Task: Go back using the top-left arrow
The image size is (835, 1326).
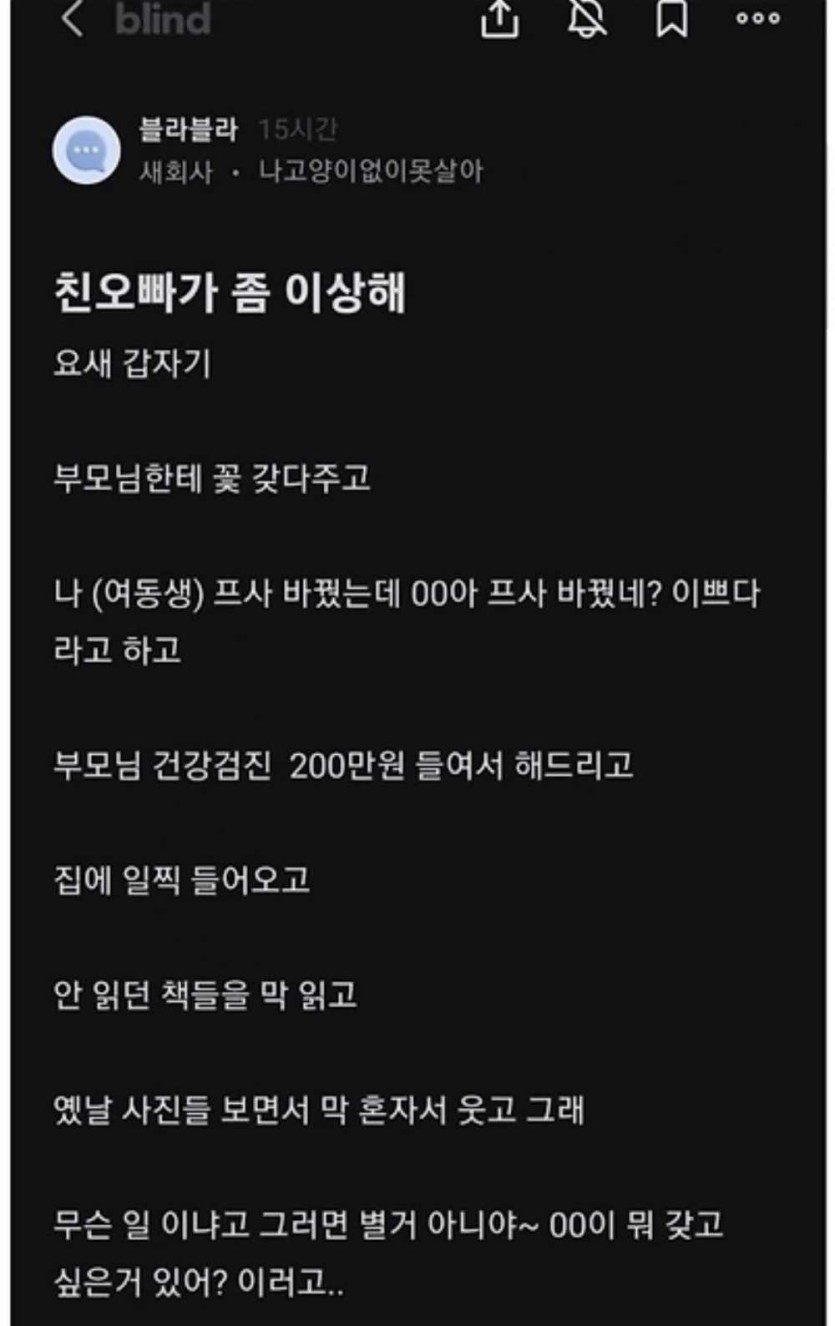Action: pyautogui.click(x=72, y=18)
